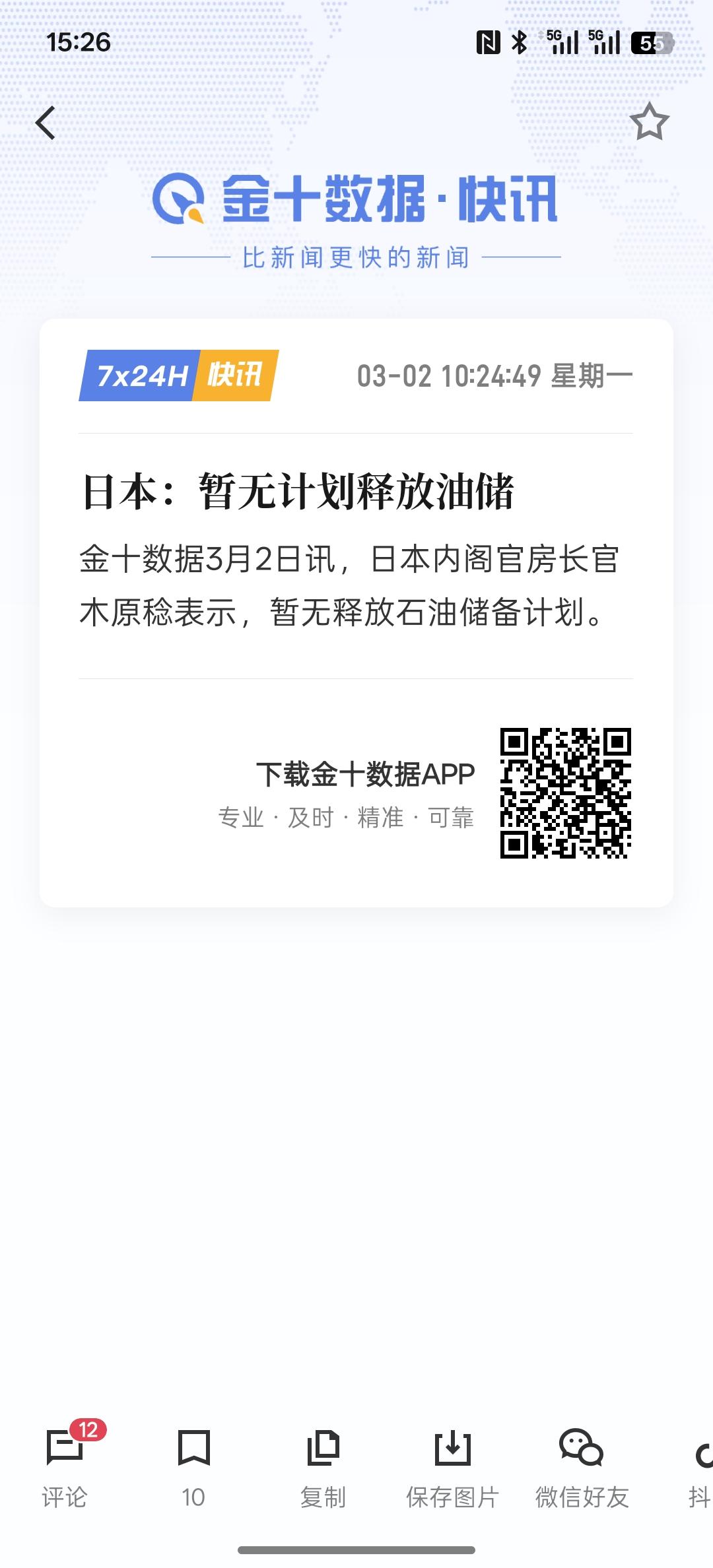Tap the timestamp 03-02 10:24:49 星期一
This screenshot has width=713, height=1568.
[493, 375]
